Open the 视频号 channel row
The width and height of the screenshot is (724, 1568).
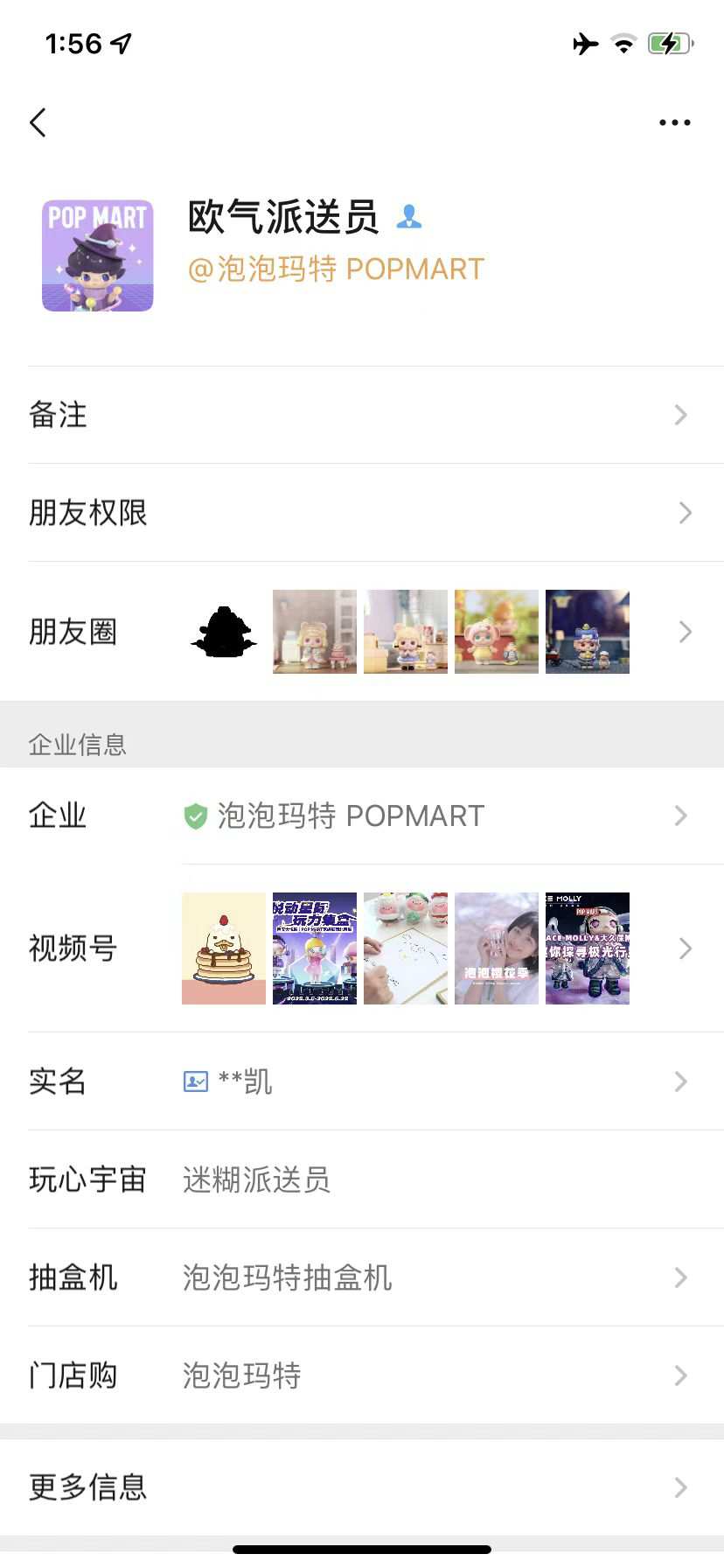tap(362, 948)
